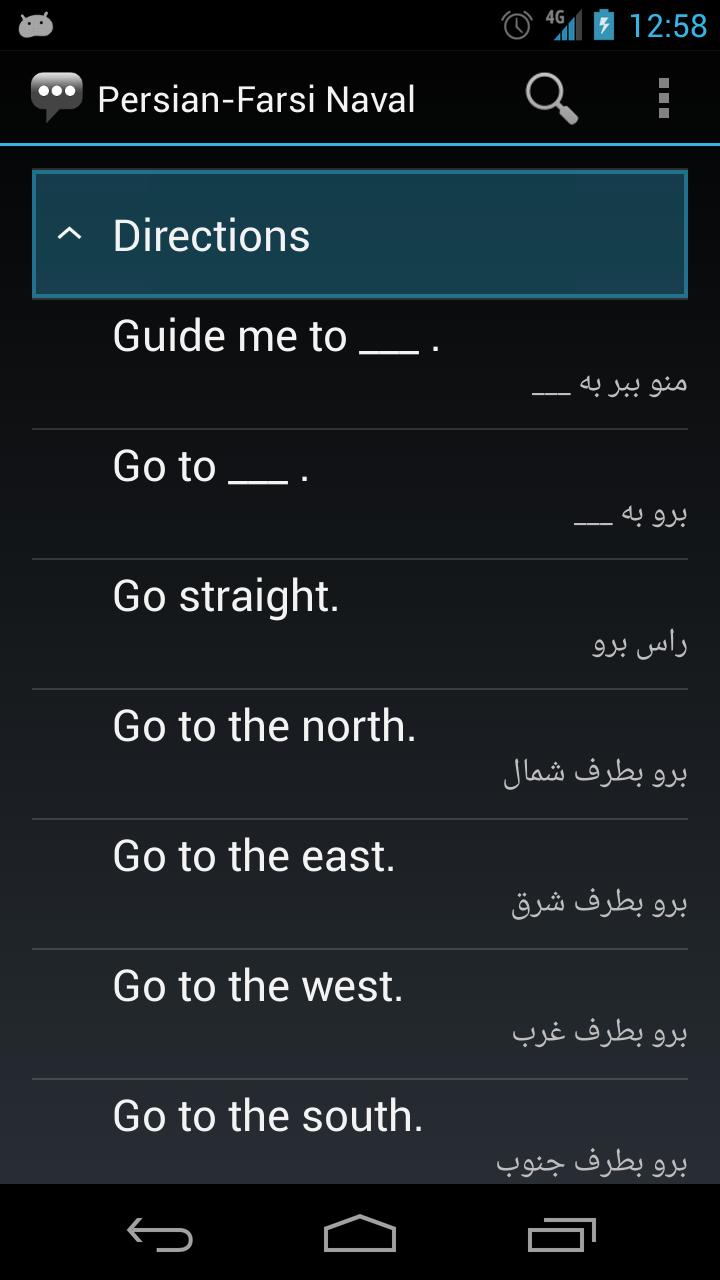This screenshot has width=720, height=1280.
Task: Tap the 4G signal indicator
Action: click(x=561, y=24)
